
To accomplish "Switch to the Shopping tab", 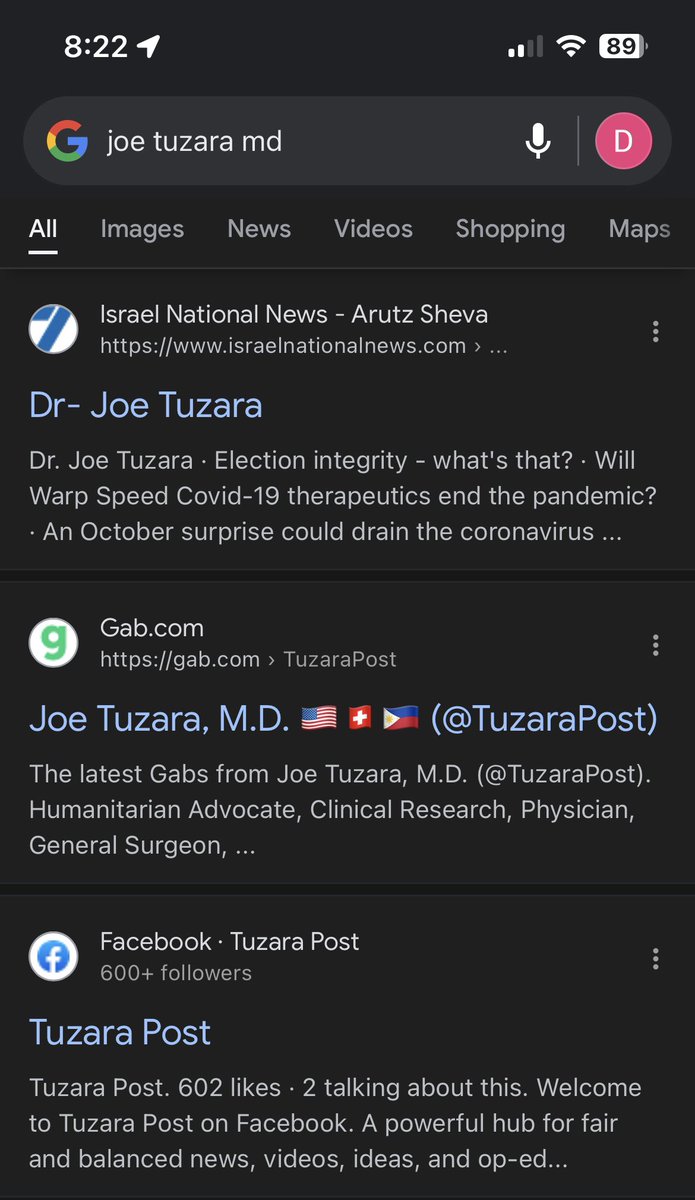I will point(510,229).
